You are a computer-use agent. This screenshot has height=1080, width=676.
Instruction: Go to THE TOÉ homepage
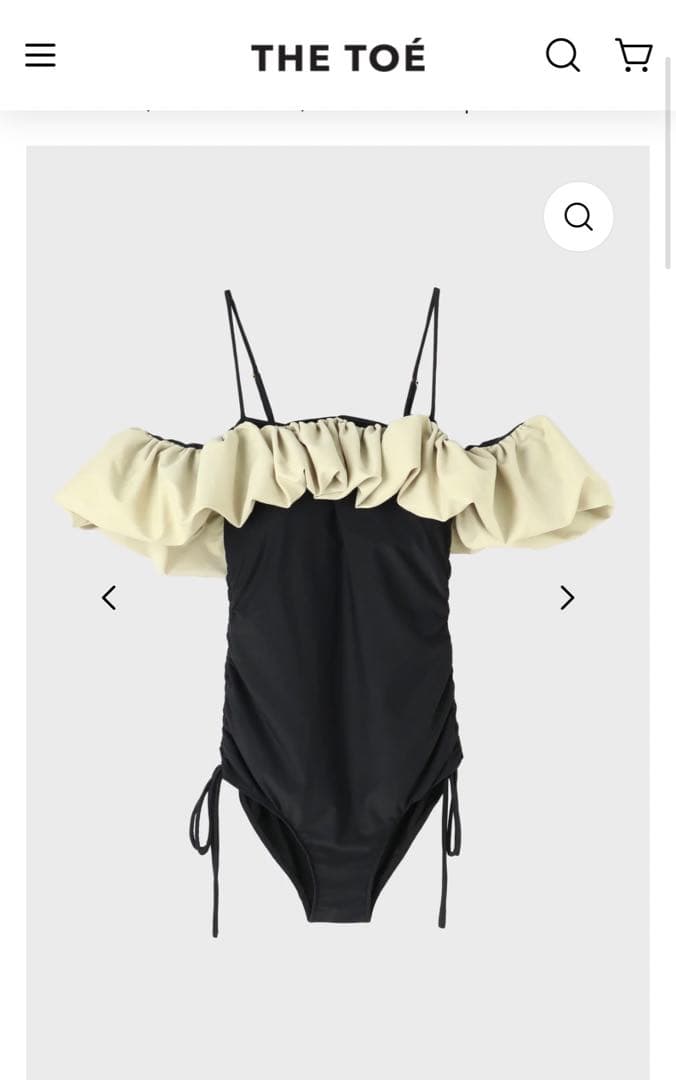click(x=338, y=57)
